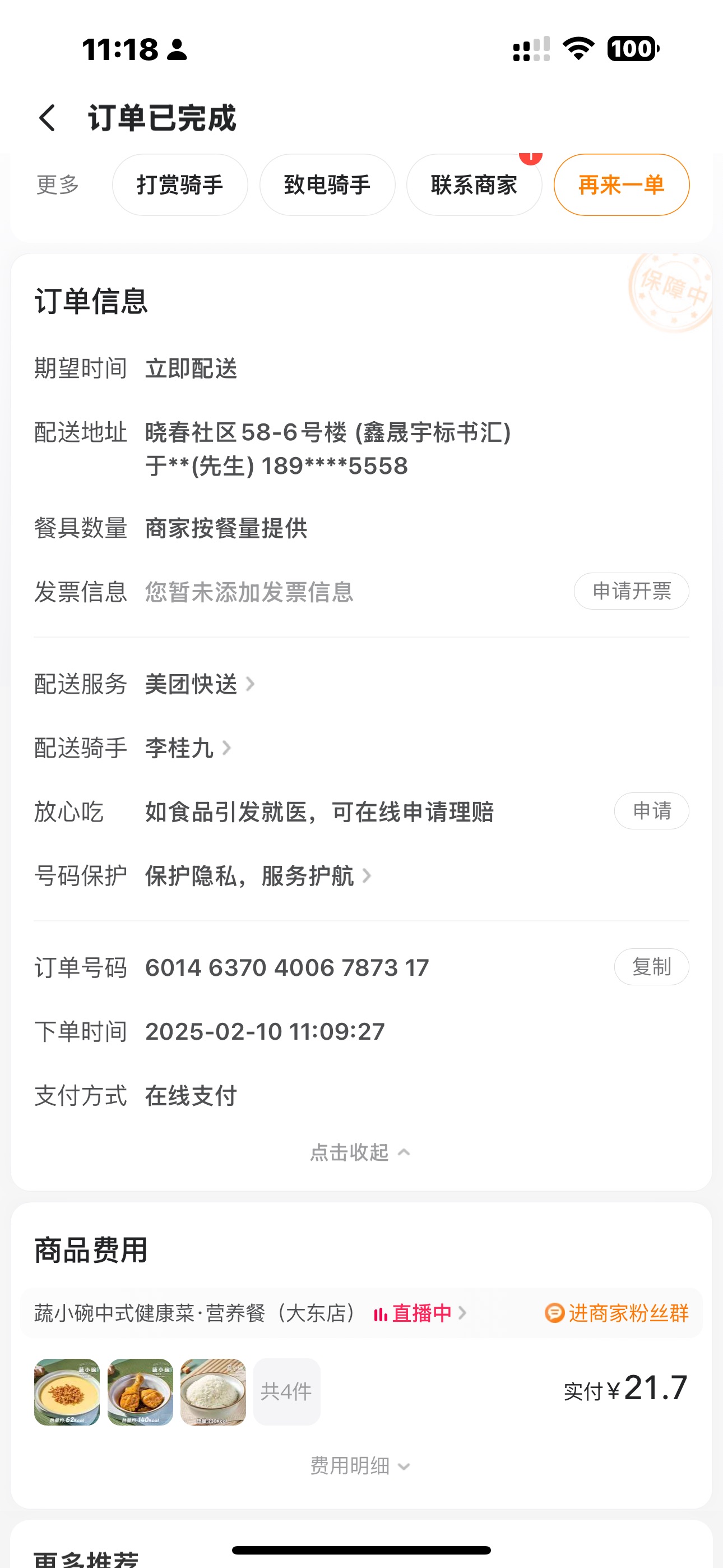Open 号码保护 privacy protection info
Screen dimensions: 723x1568
[257, 876]
